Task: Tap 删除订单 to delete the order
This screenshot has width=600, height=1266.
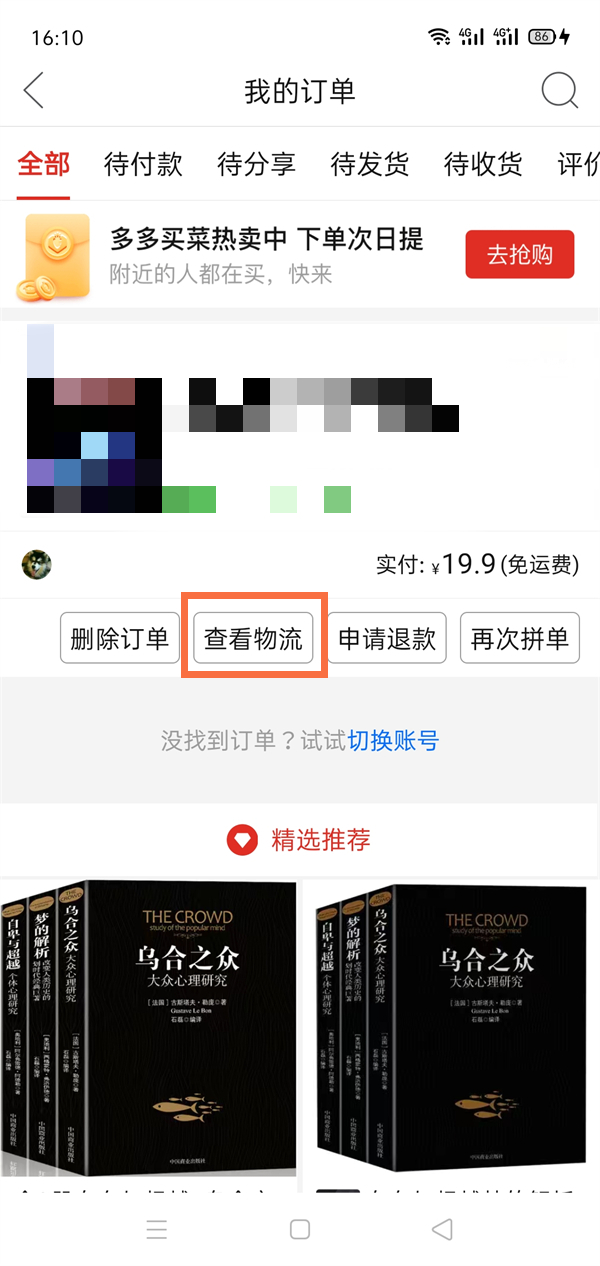Action: point(120,638)
